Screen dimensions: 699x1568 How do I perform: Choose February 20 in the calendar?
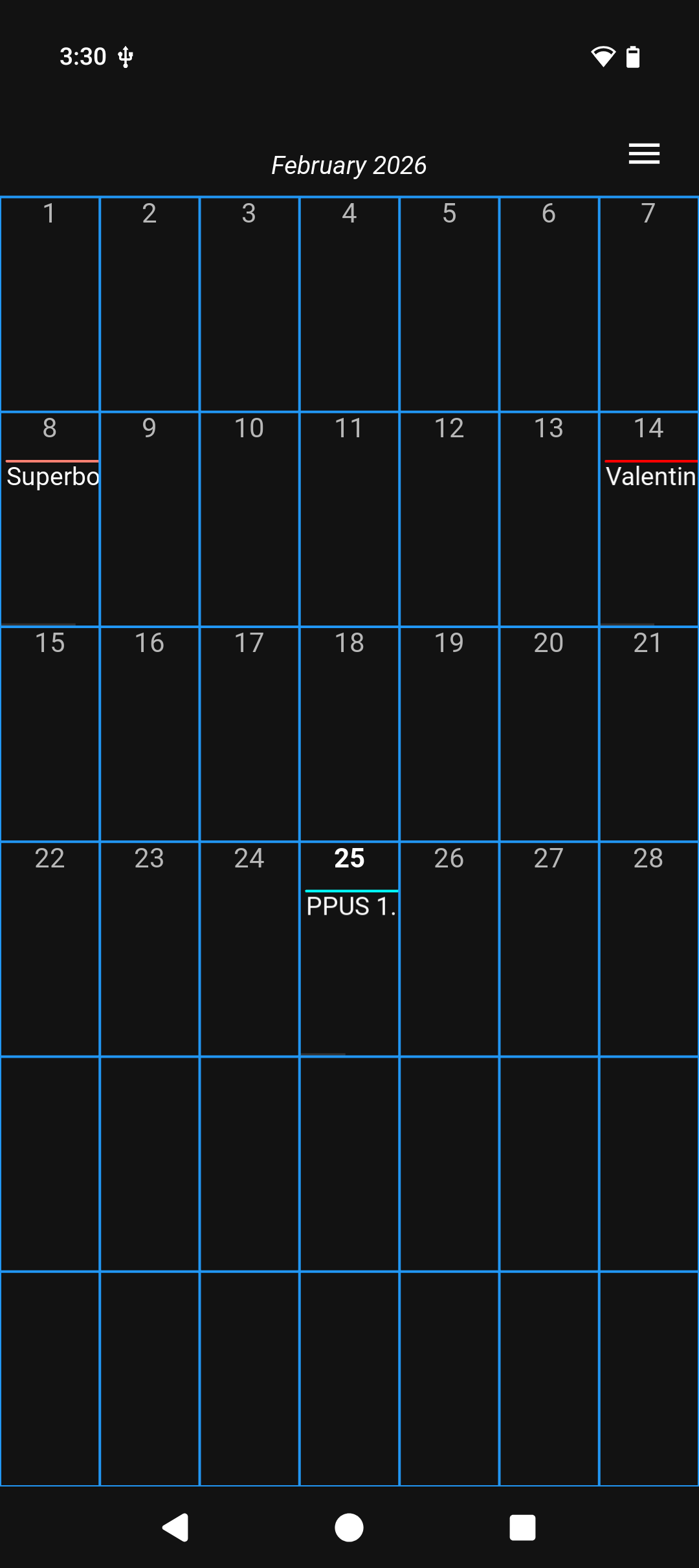pyautogui.click(x=549, y=734)
